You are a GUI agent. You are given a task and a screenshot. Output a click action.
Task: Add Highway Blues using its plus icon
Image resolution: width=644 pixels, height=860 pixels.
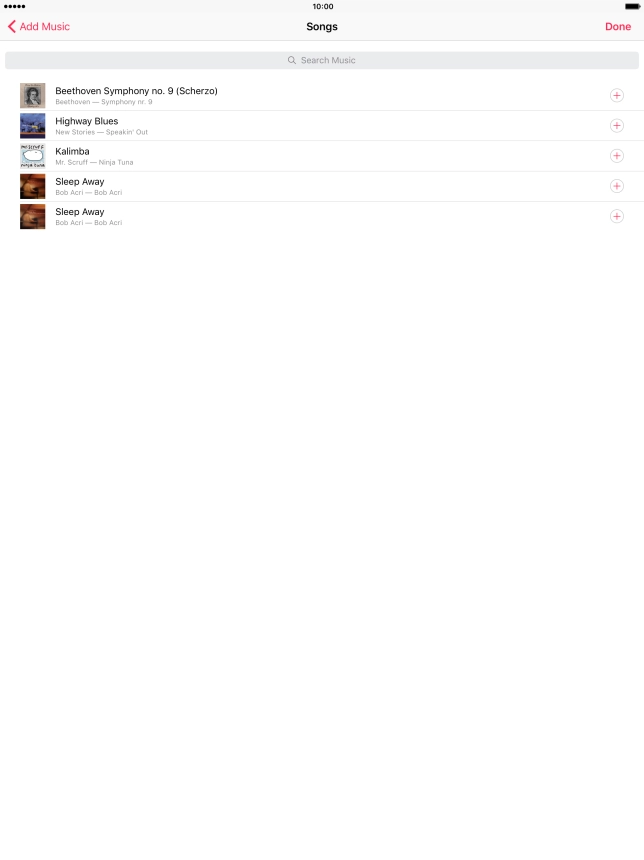[x=616, y=125]
